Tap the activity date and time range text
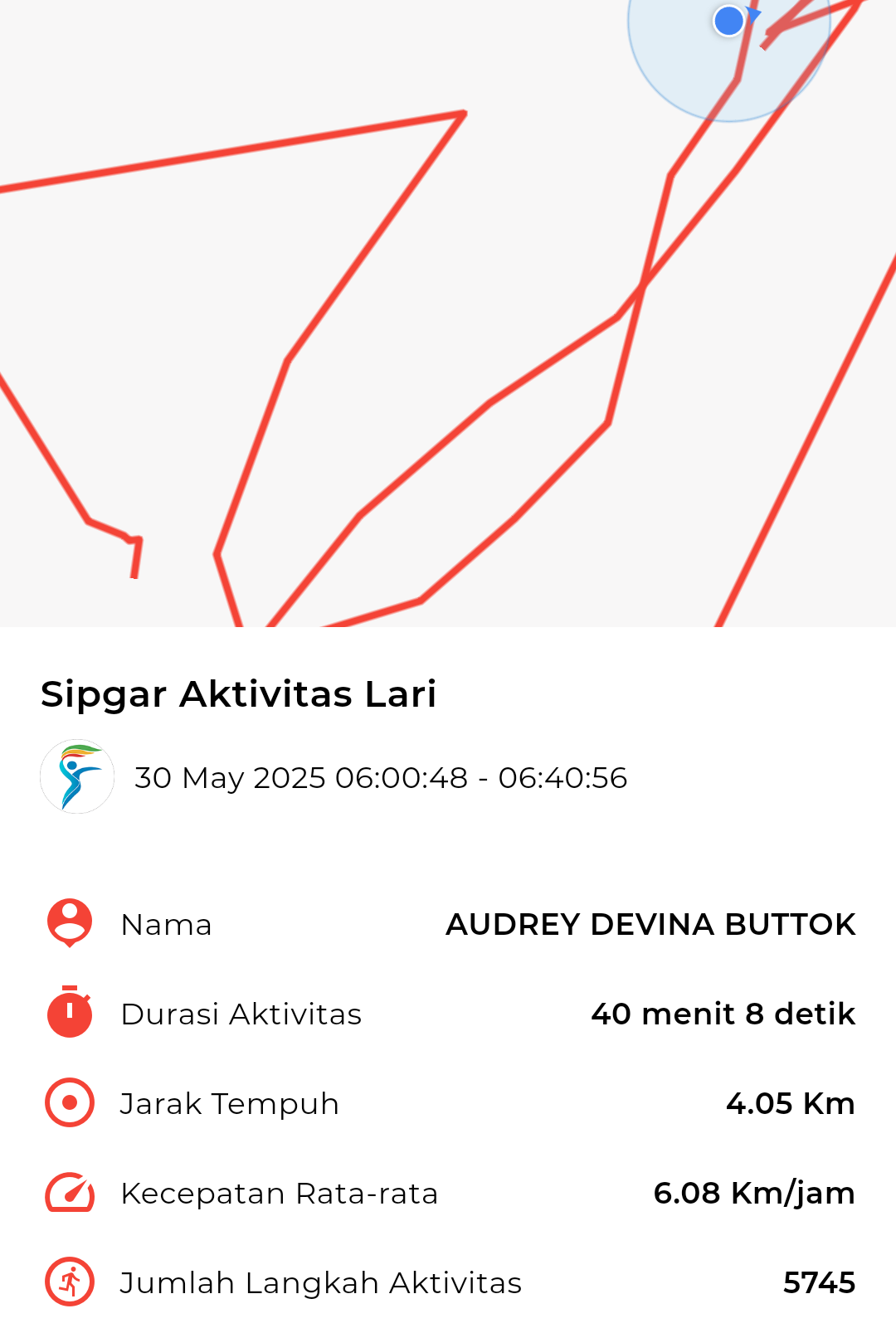 [x=382, y=778]
